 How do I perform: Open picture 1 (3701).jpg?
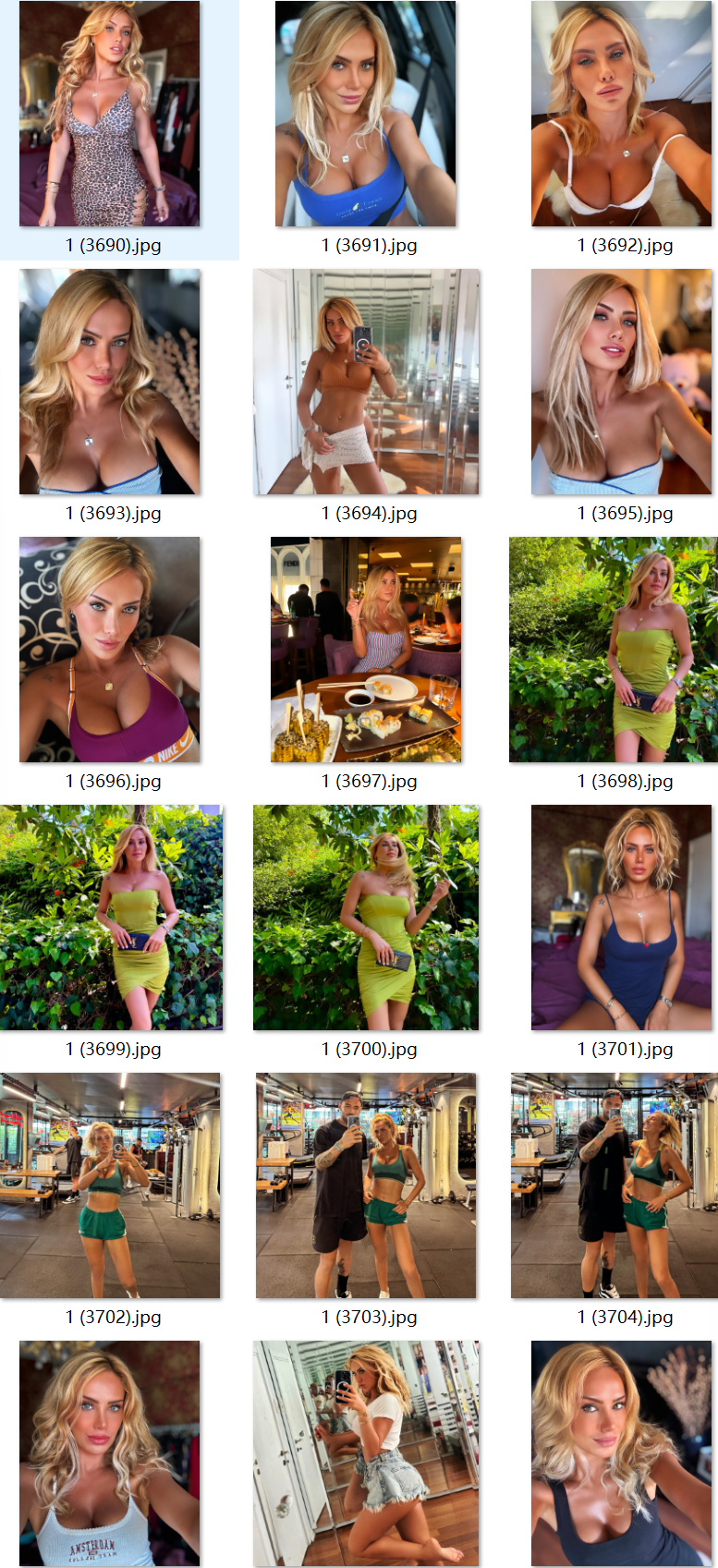621,918
